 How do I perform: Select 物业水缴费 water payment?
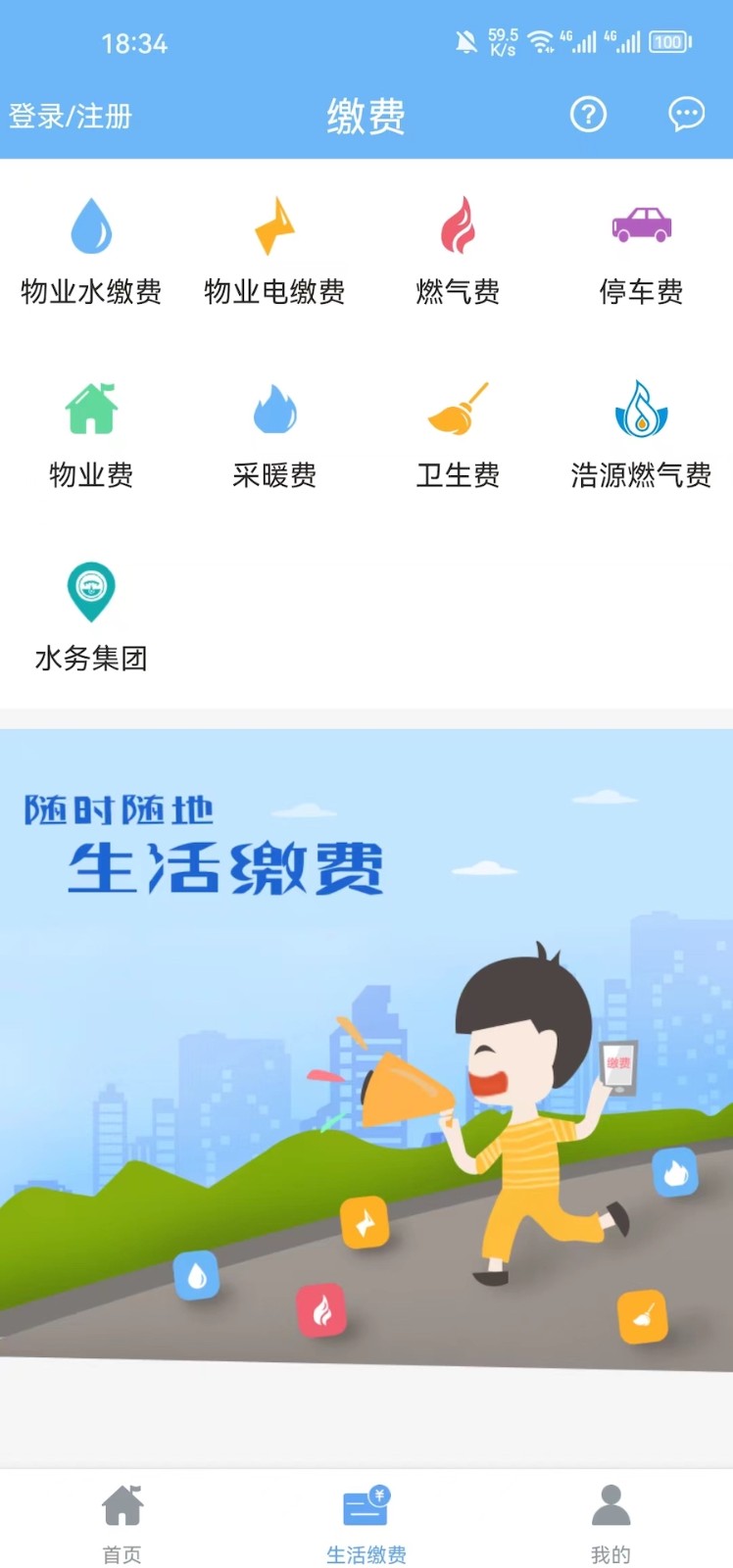click(91, 250)
